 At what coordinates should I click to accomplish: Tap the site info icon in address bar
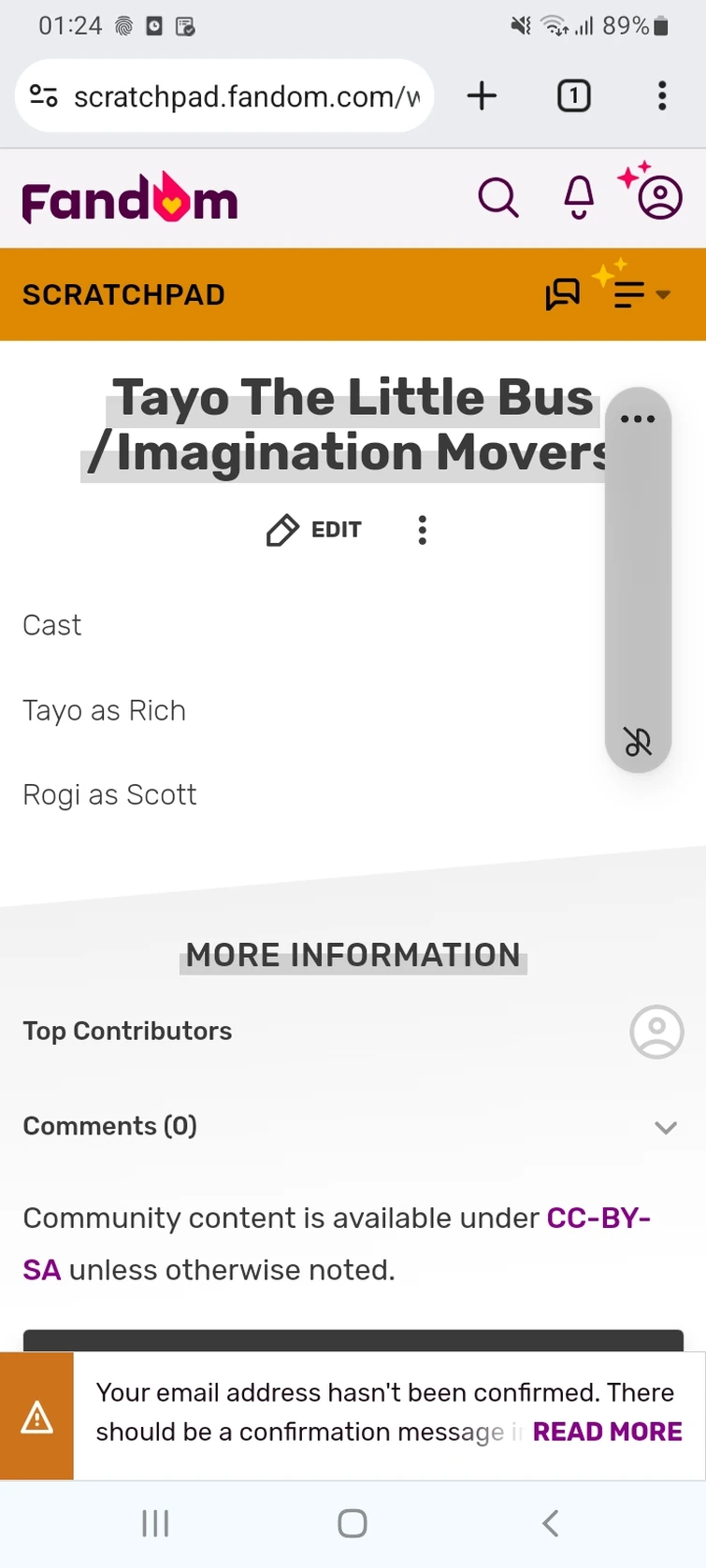pyautogui.click(x=42, y=95)
